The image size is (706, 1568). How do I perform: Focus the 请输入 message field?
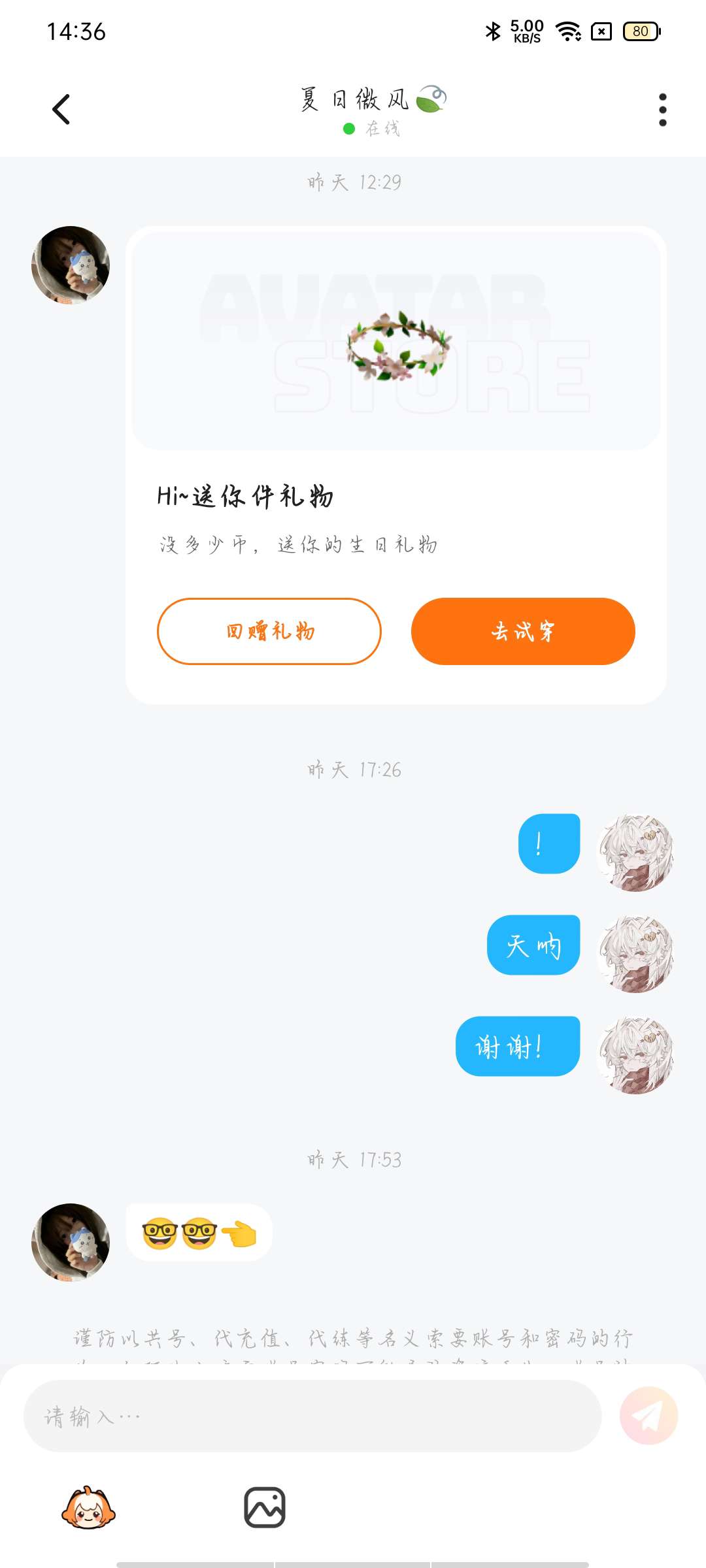point(312,1416)
